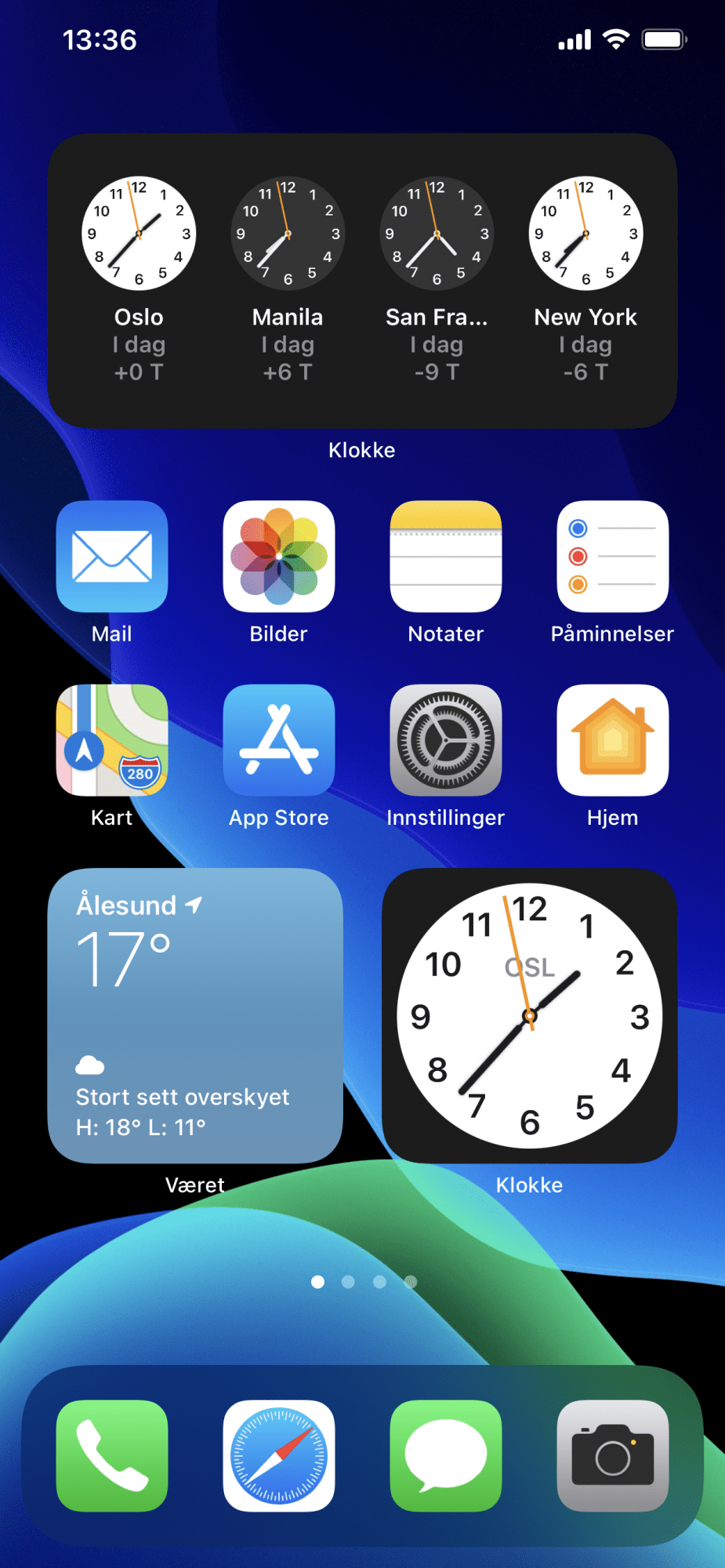Open the Ålesund weather widget
Screen dimensions: 725x1568
coord(195,1015)
